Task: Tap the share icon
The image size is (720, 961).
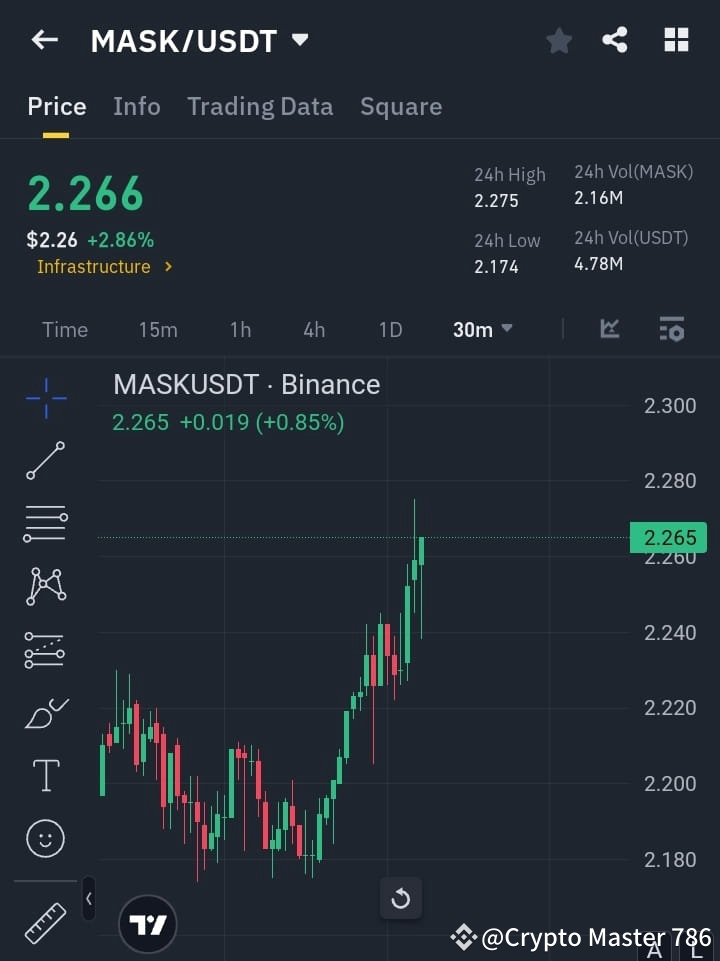Action: click(x=615, y=40)
